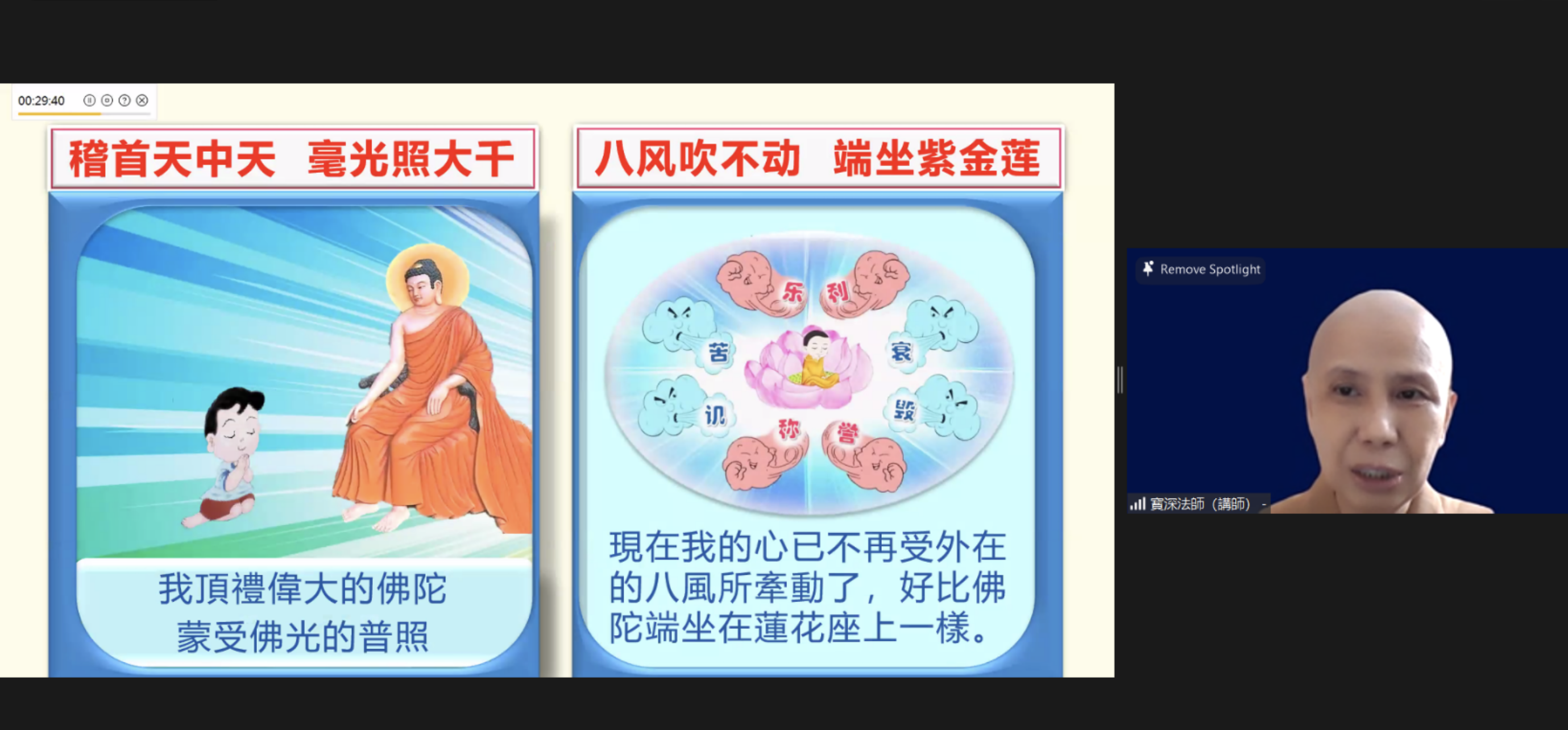This screenshot has height=730, width=1568.
Task: Tap the divider handle beside the shared screen
Action: pos(1120,380)
